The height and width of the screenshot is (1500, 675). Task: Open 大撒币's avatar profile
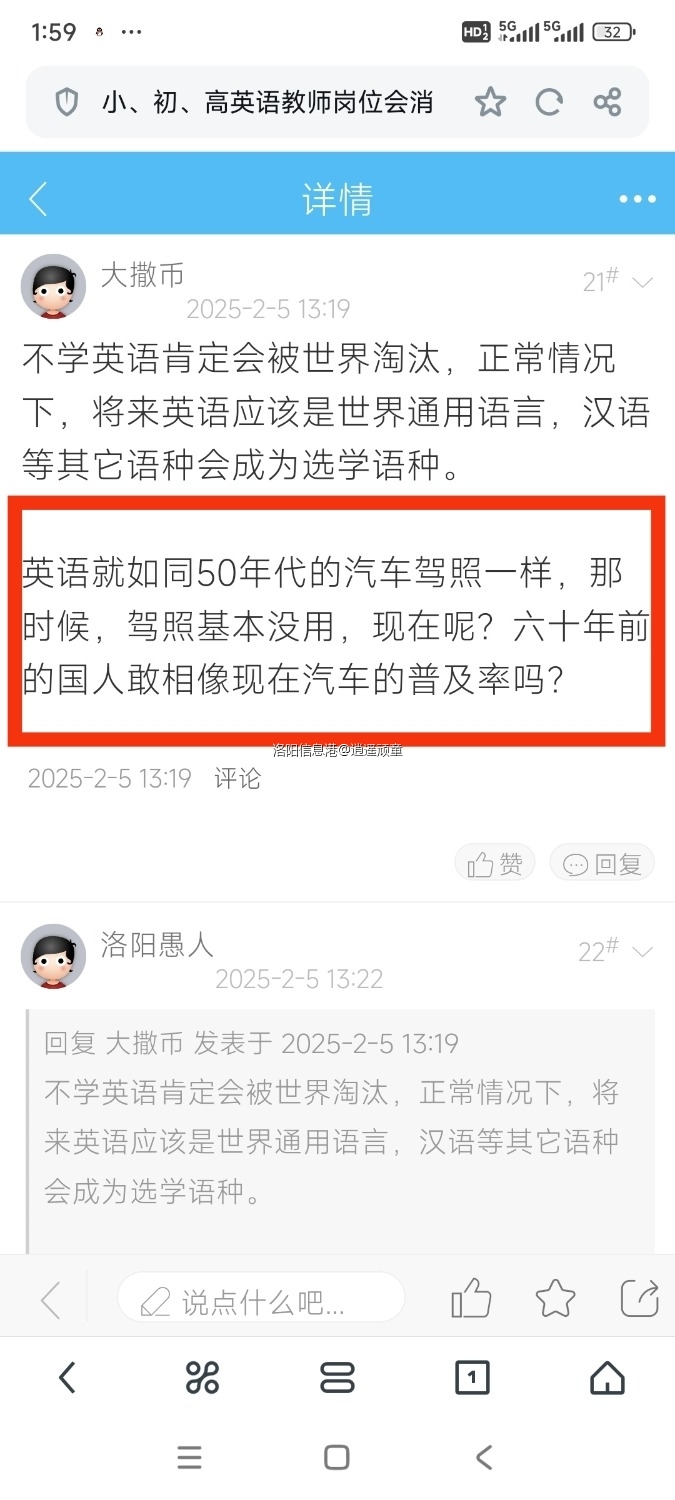(53, 286)
